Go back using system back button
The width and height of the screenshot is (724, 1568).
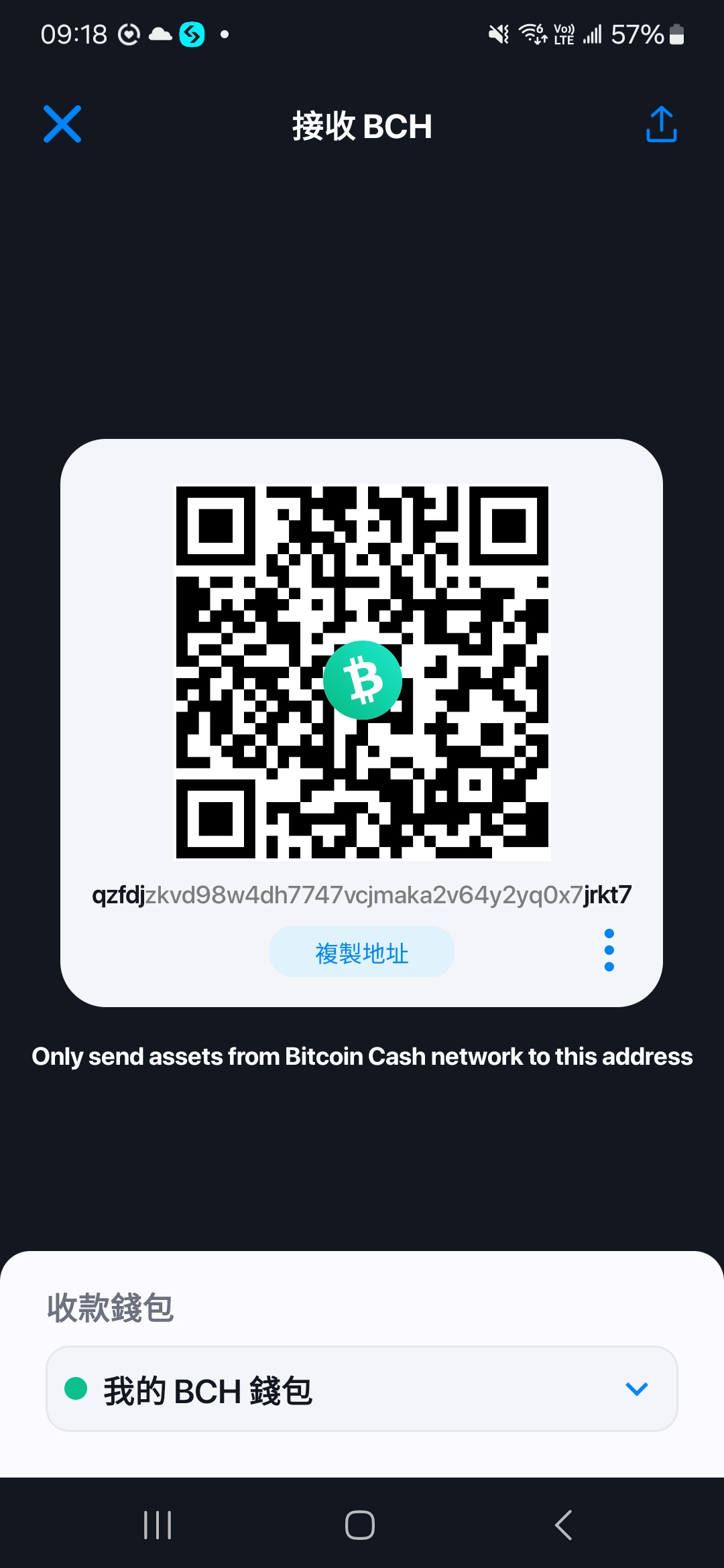click(563, 1525)
